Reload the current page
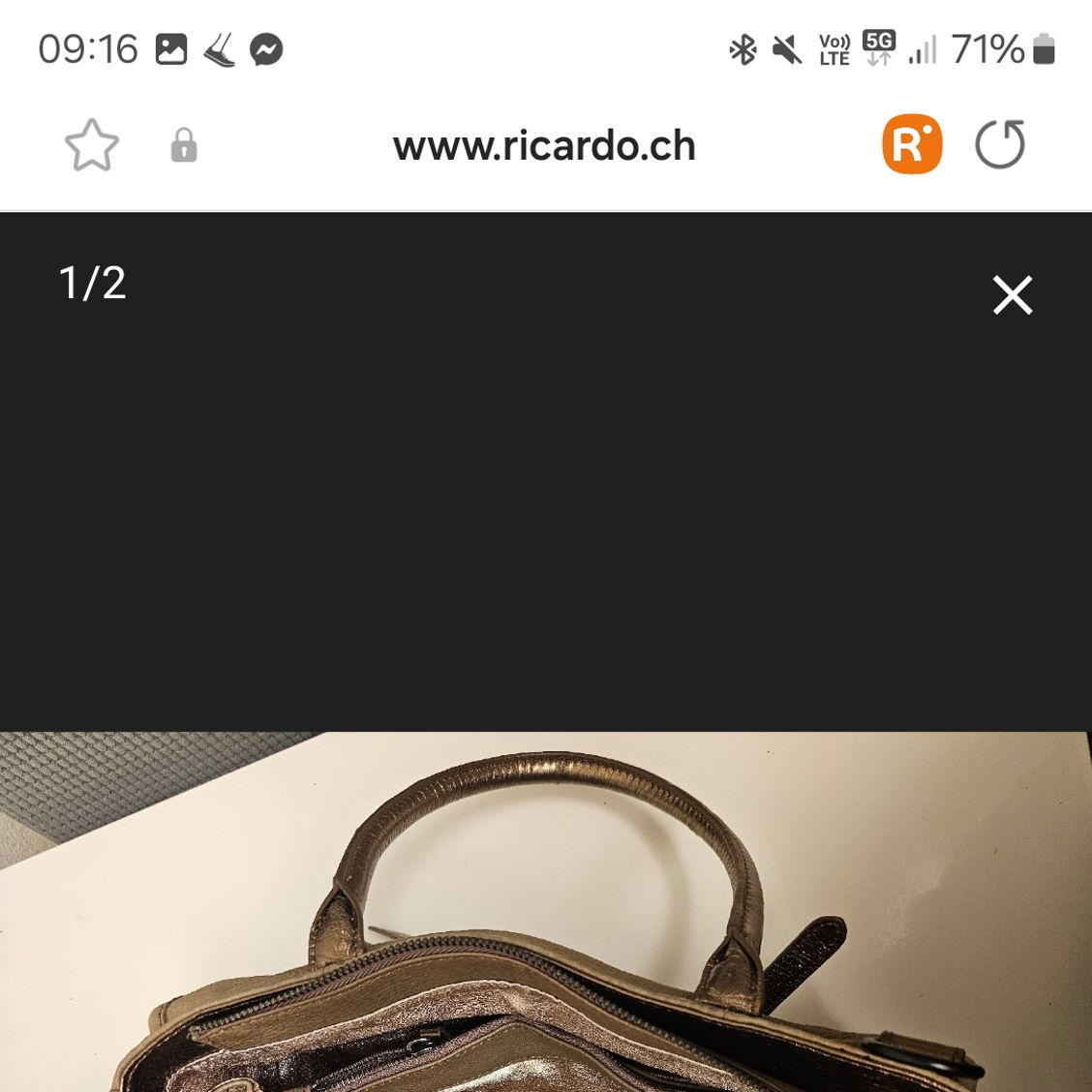 pyautogui.click(x=1000, y=145)
